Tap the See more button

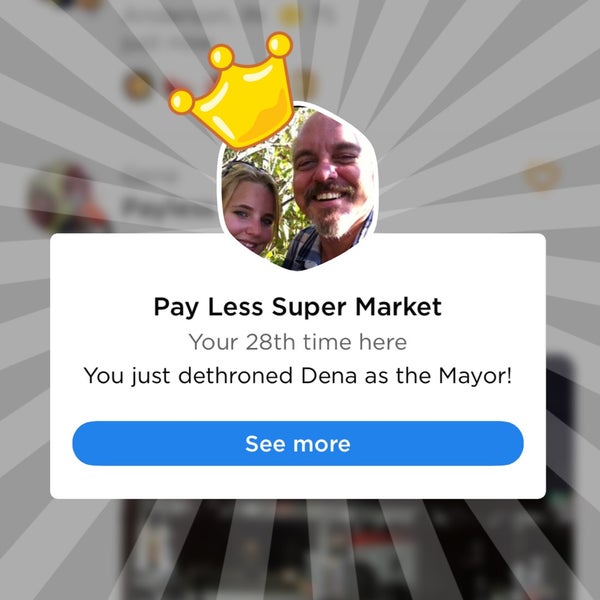298,443
